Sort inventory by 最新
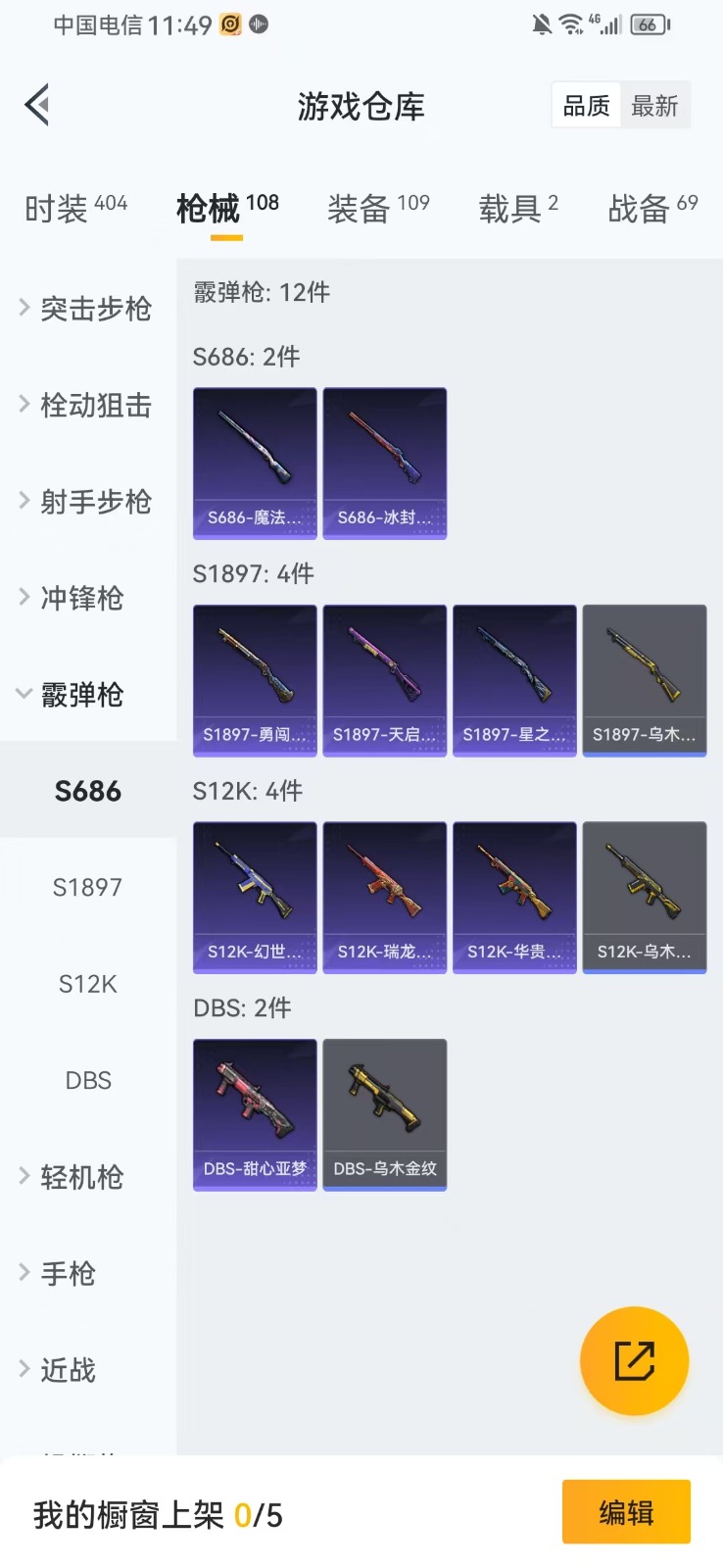Image resolution: width=723 pixels, height=1568 pixels. click(x=654, y=106)
